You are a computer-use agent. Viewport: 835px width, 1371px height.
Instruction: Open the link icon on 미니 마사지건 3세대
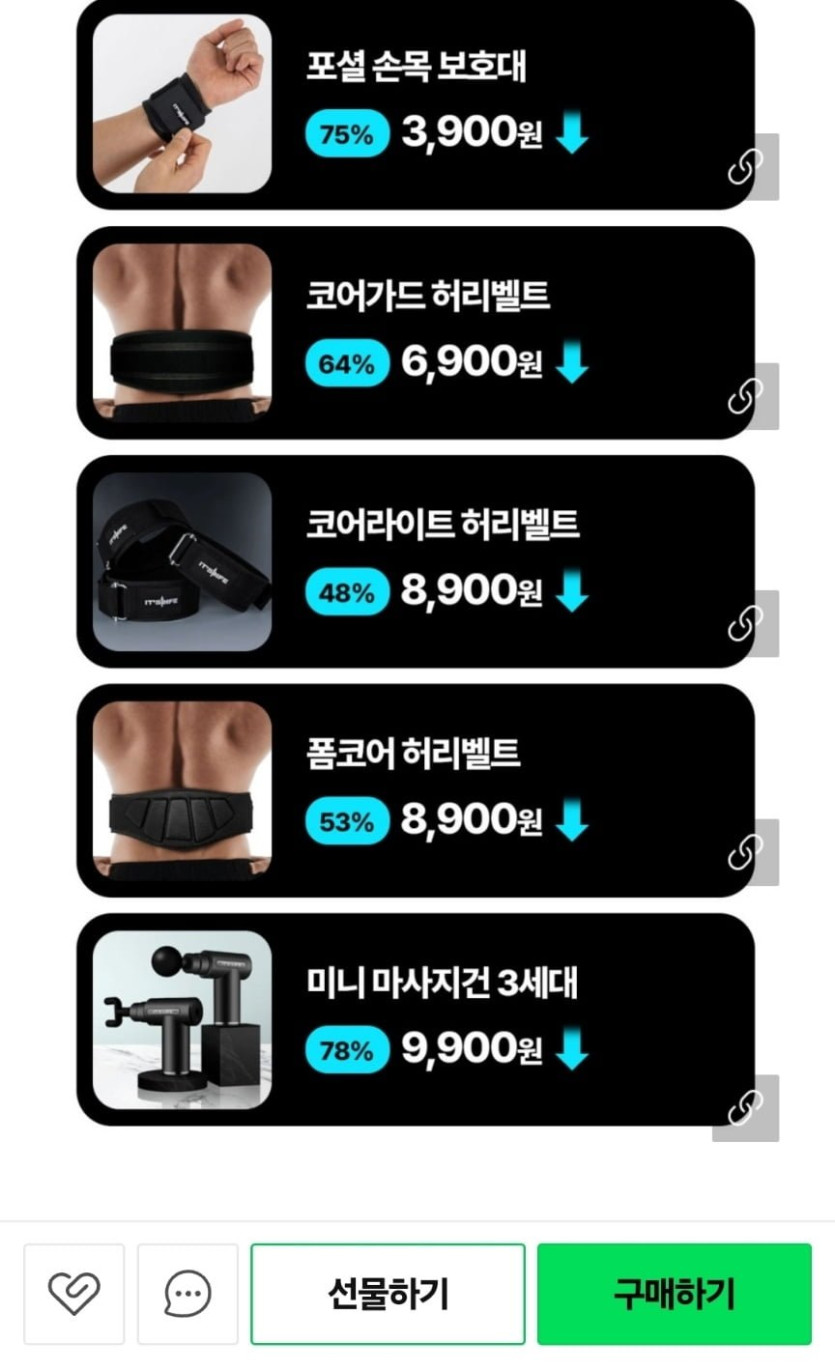coord(745,1108)
